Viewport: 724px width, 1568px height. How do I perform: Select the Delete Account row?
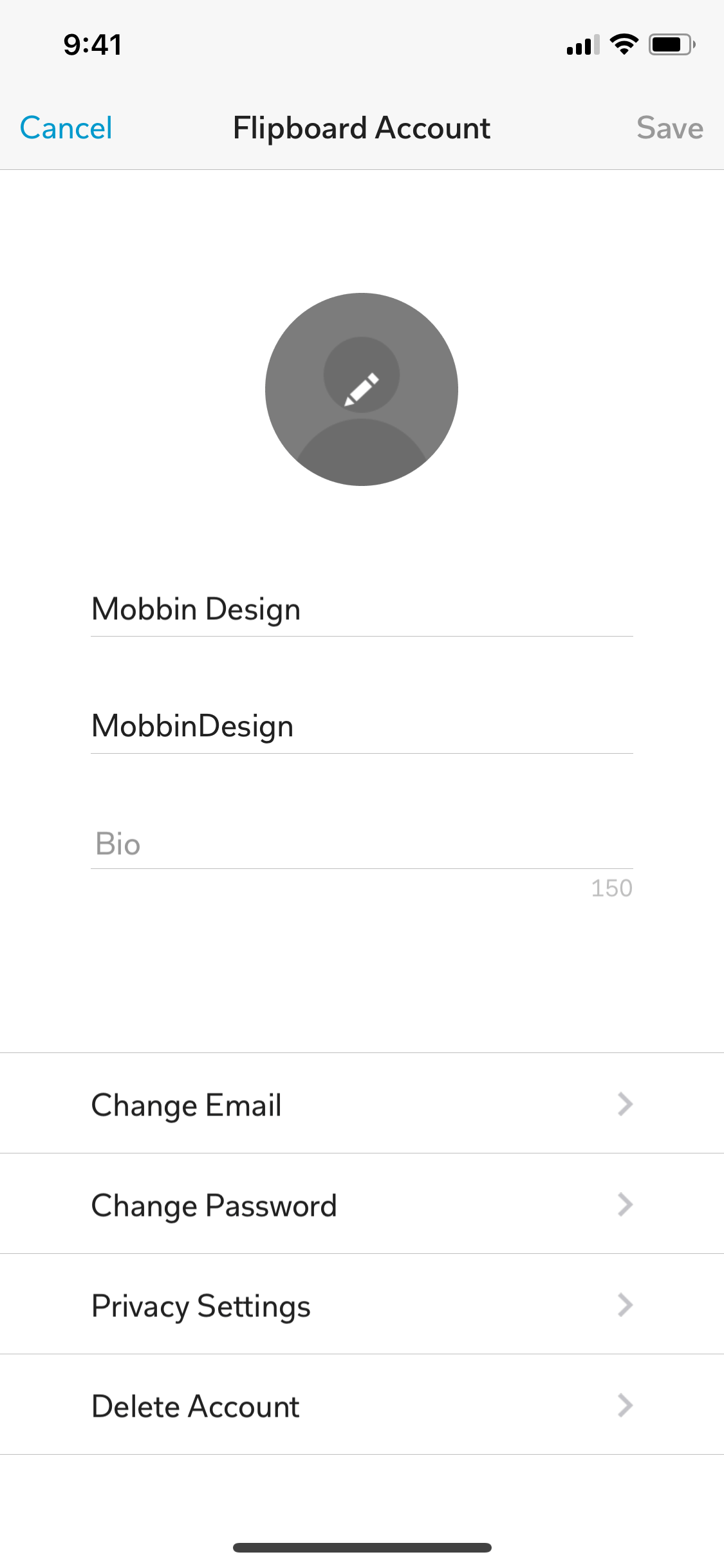point(362,1405)
